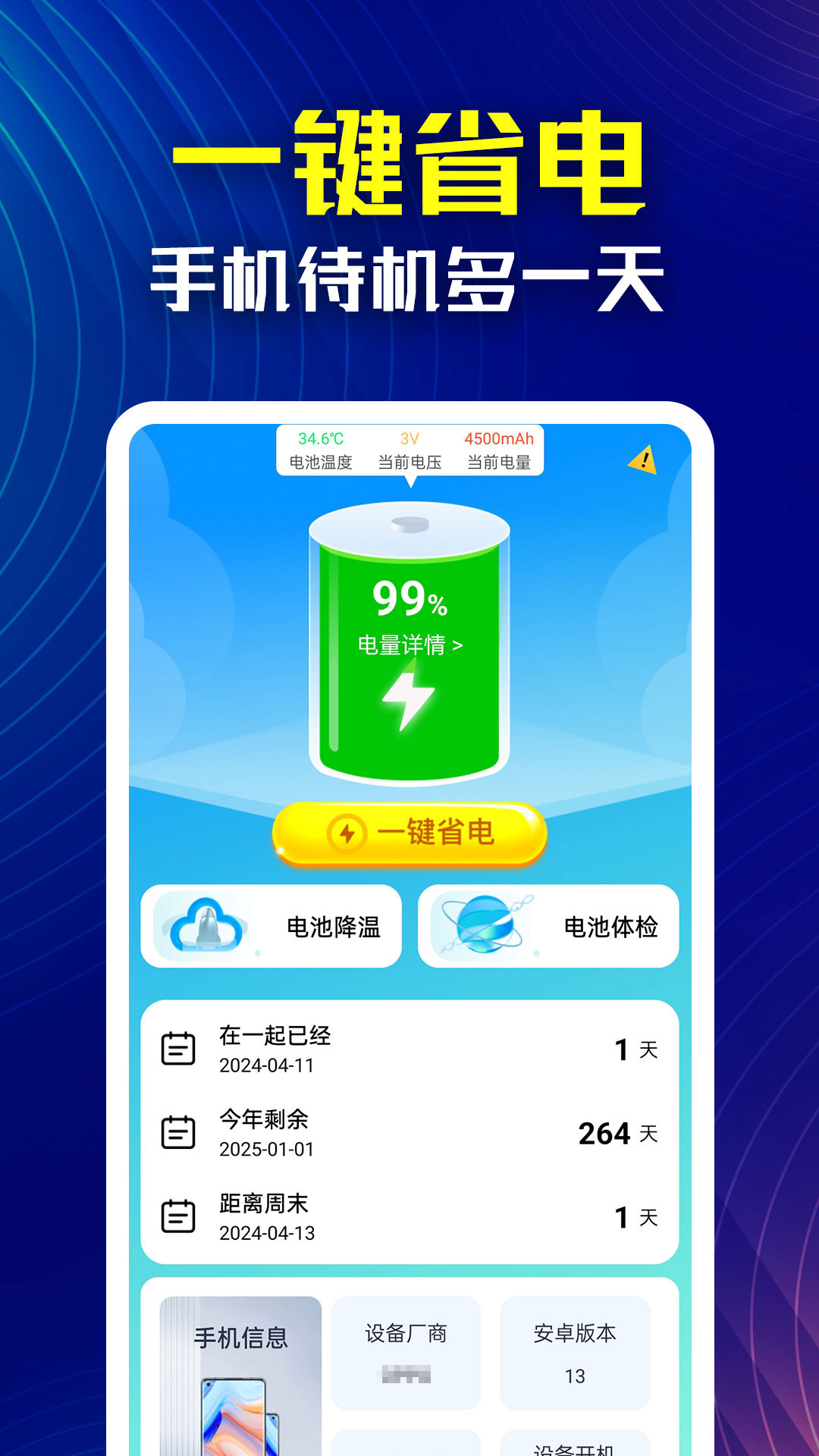The height and width of the screenshot is (1456, 819).
Task: Click the calendar icon beside 今年剩余
Action: pos(177,1133)
